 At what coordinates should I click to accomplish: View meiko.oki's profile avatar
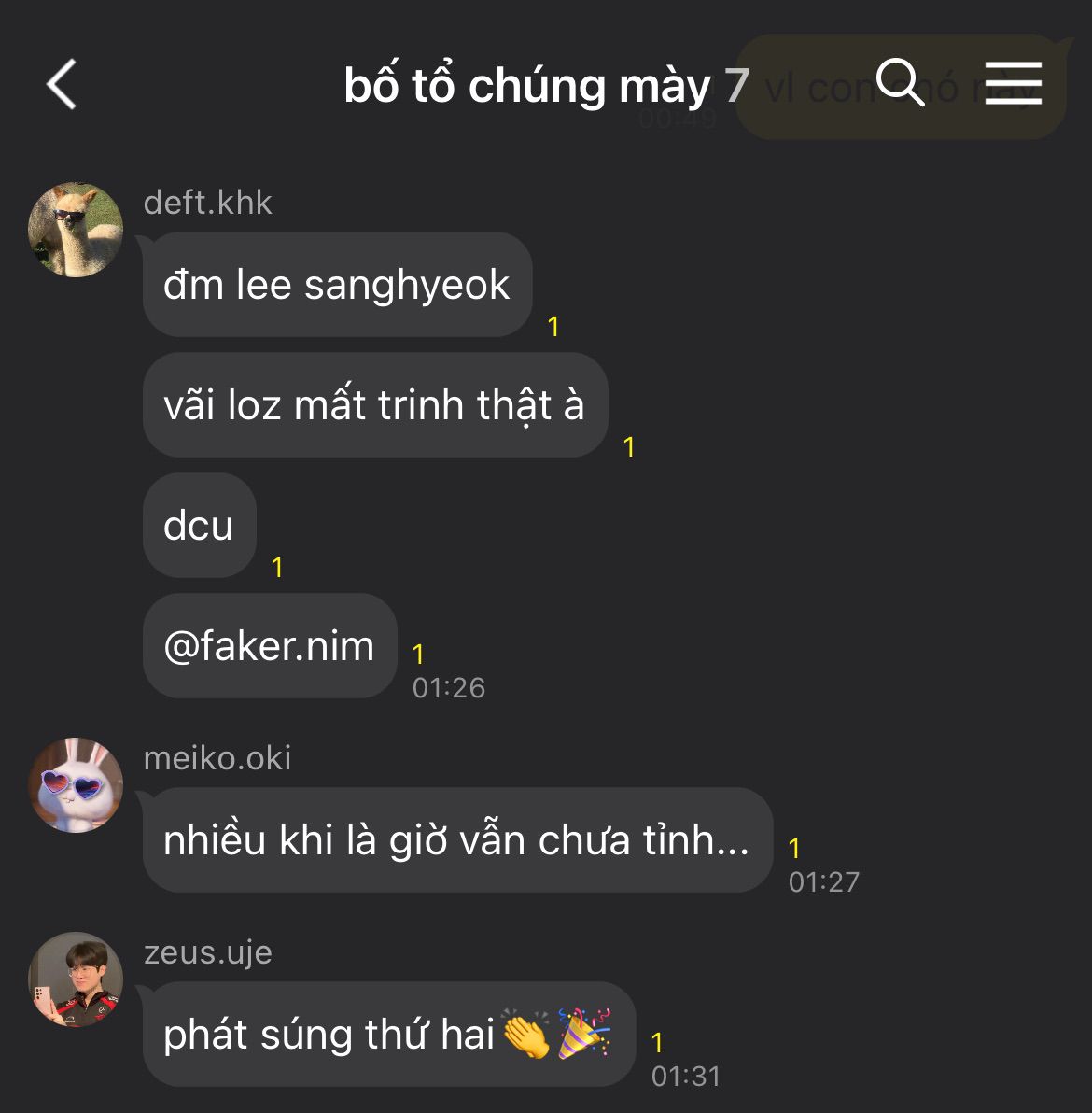click(x=76, y=785)
